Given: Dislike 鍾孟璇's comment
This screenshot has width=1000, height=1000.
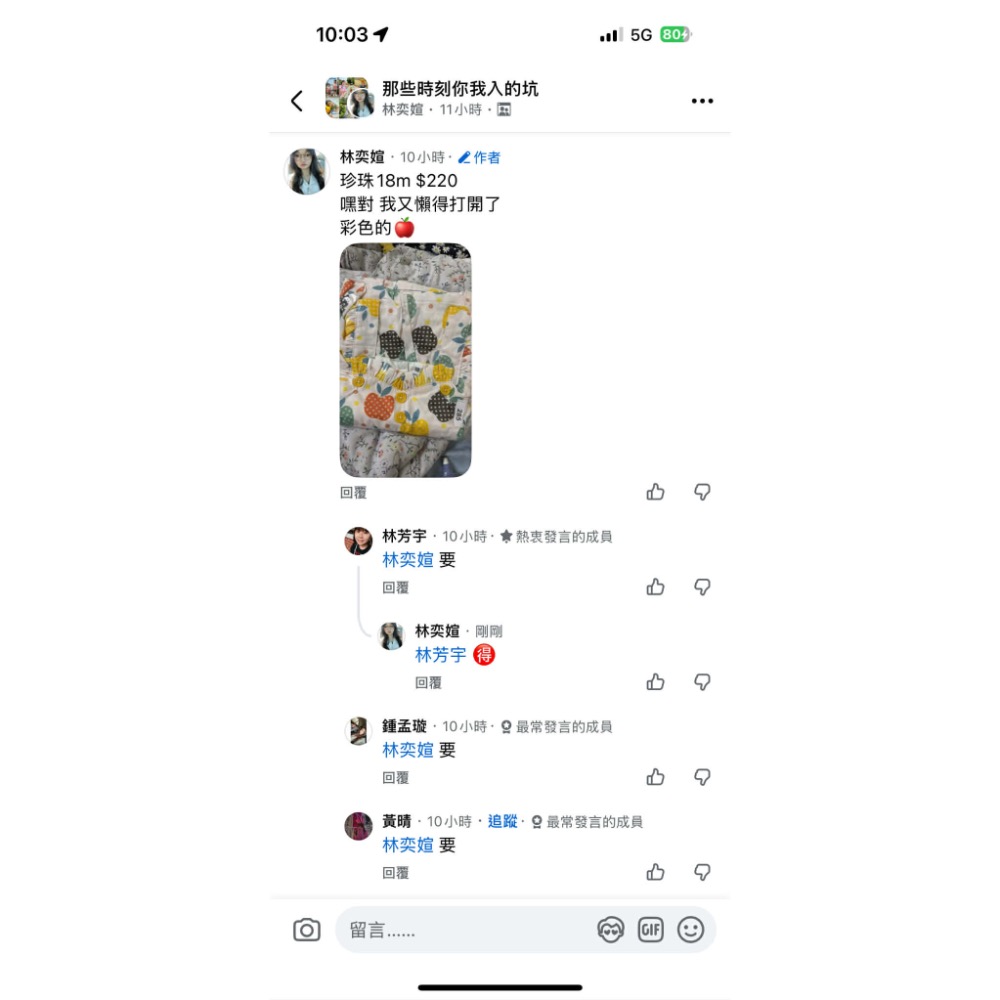Looking at the screenshot, I should coord(702,777).
